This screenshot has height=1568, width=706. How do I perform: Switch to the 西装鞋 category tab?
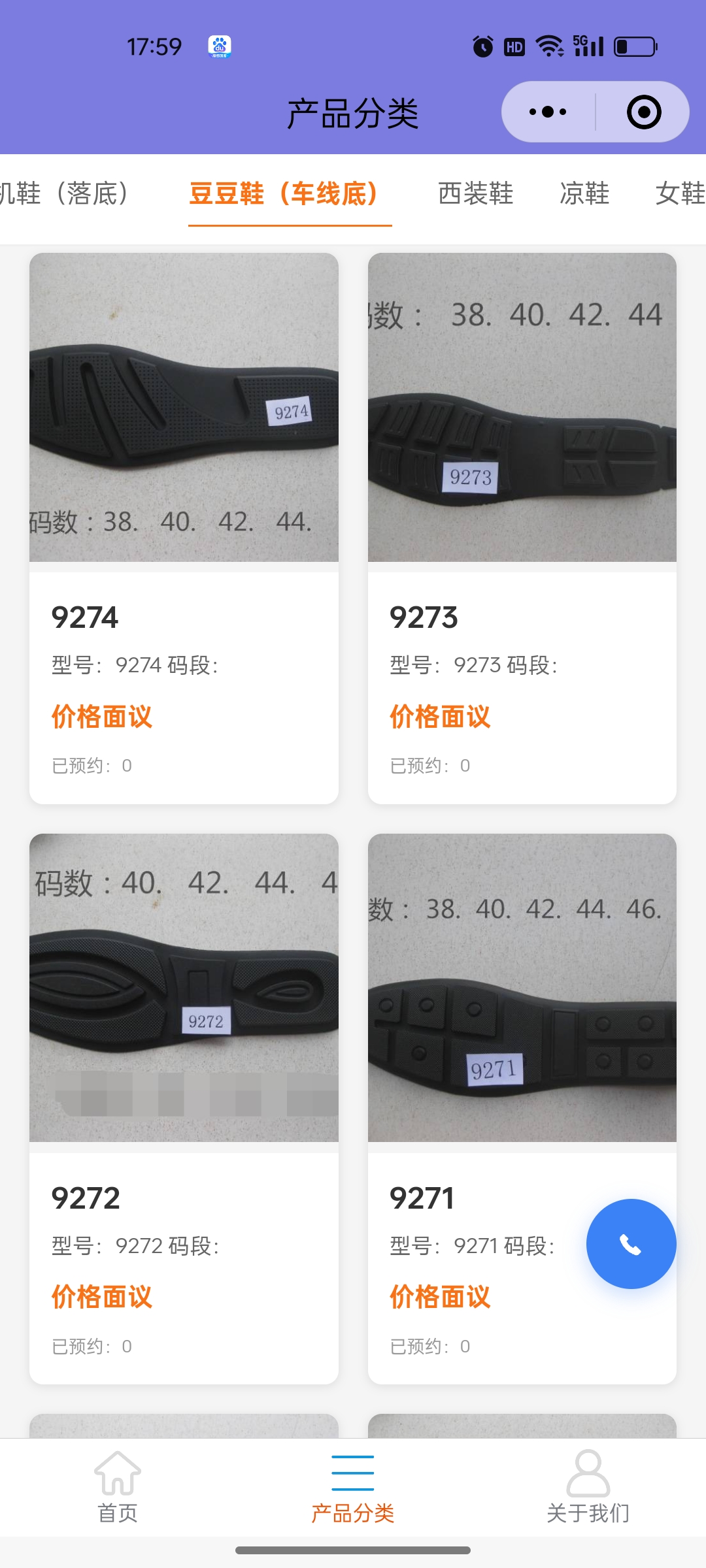pos(475,194)
